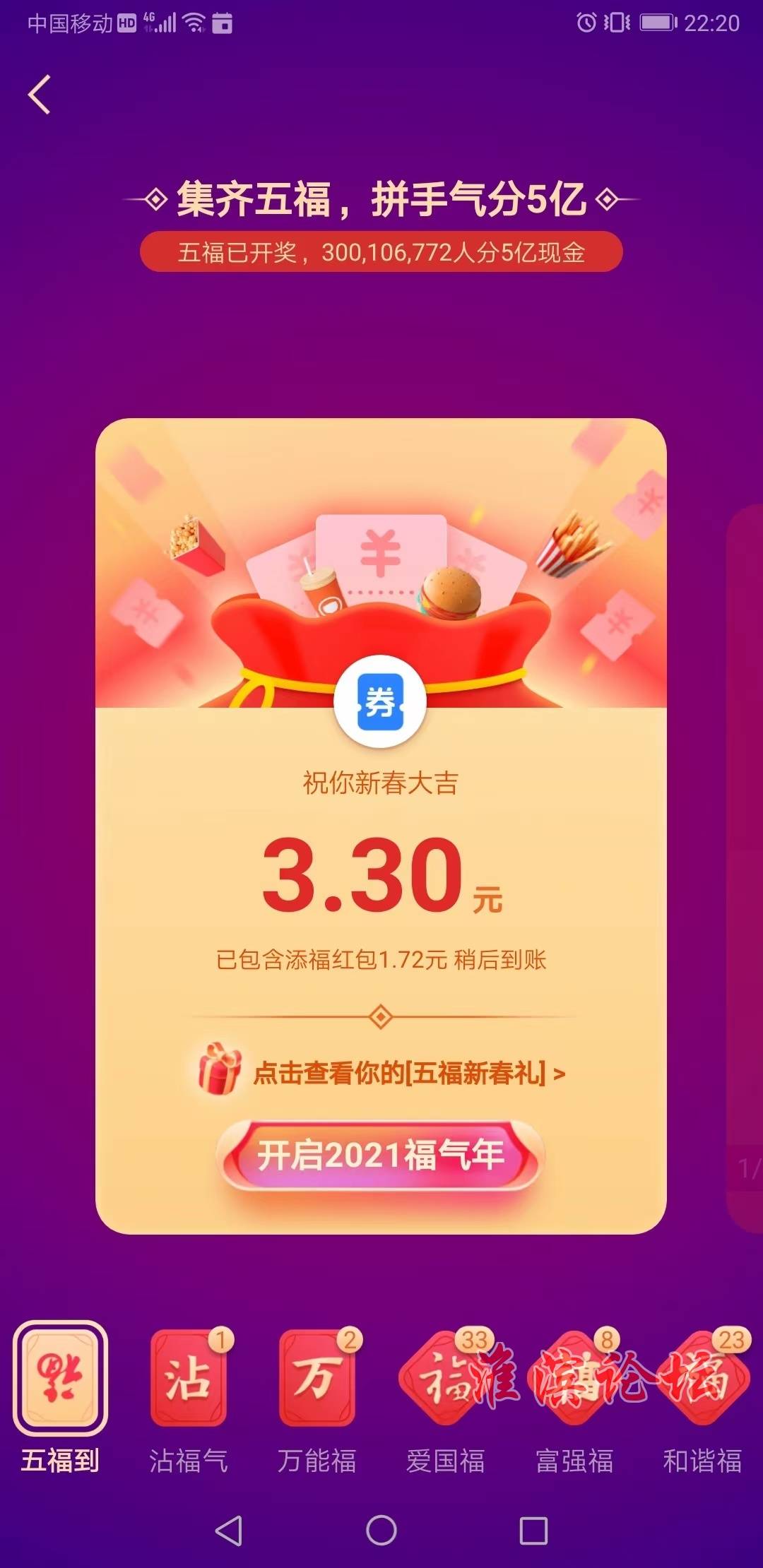
Task: Tap the 开启2021福气年 button
Action: 381,1157
